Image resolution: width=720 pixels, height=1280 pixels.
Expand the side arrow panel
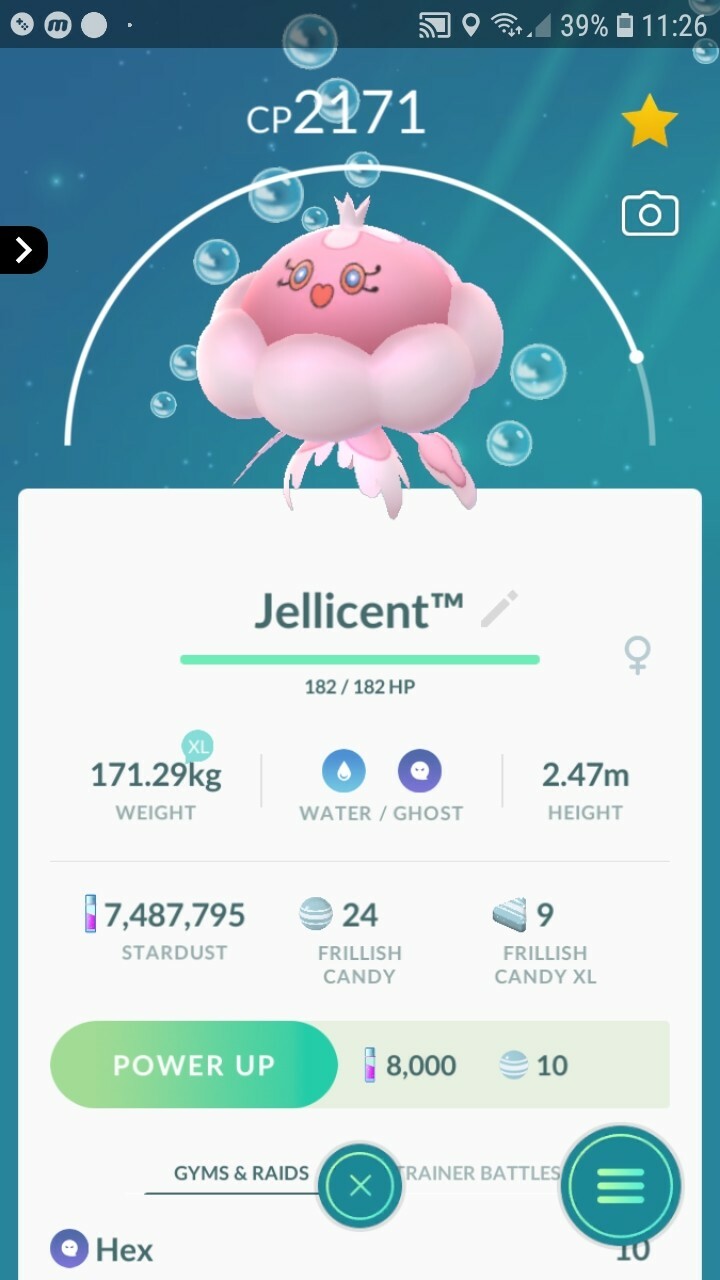[23, 250]
